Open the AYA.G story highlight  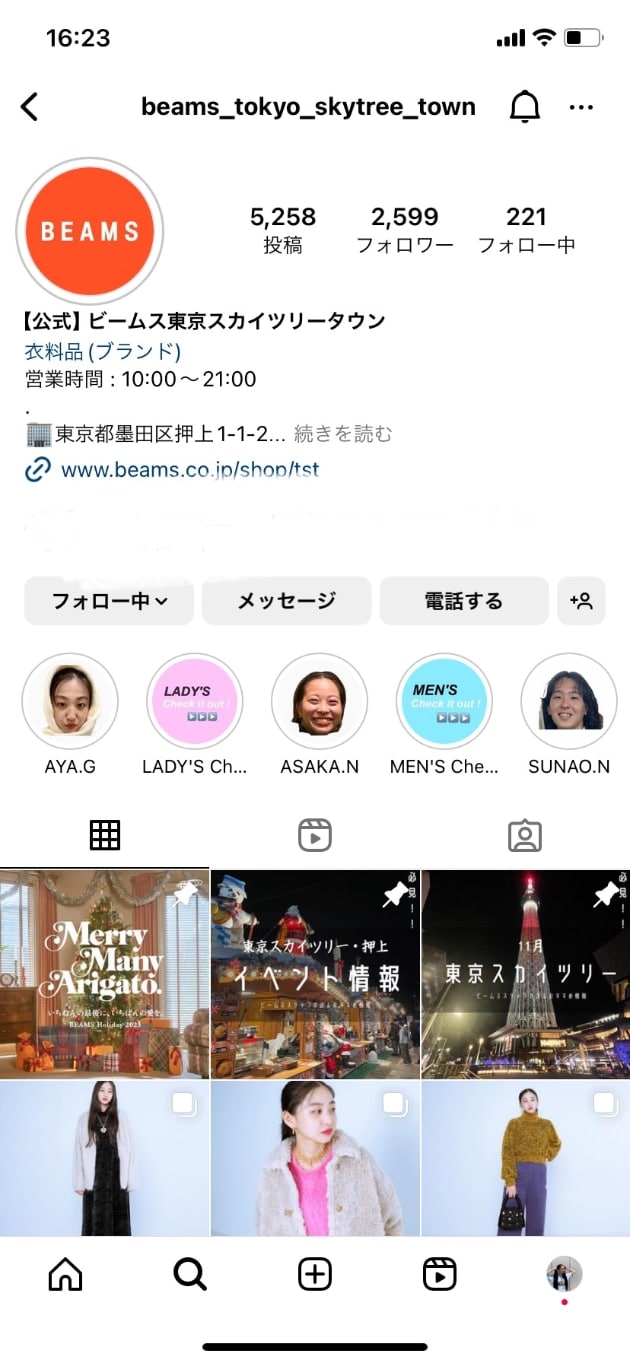pos(70,702)
